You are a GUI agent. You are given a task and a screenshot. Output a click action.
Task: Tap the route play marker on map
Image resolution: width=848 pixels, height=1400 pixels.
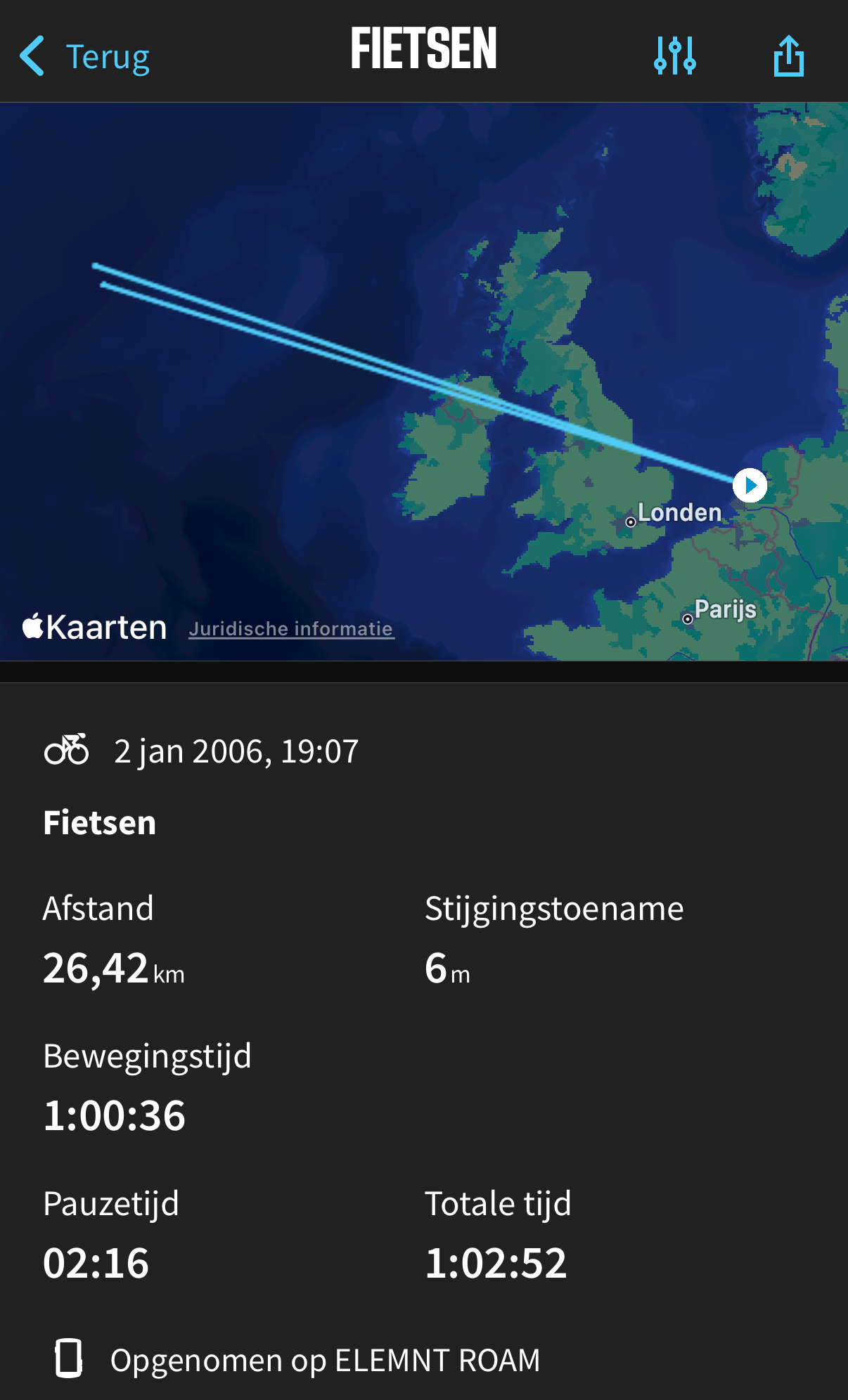click(x=750, y=485)
